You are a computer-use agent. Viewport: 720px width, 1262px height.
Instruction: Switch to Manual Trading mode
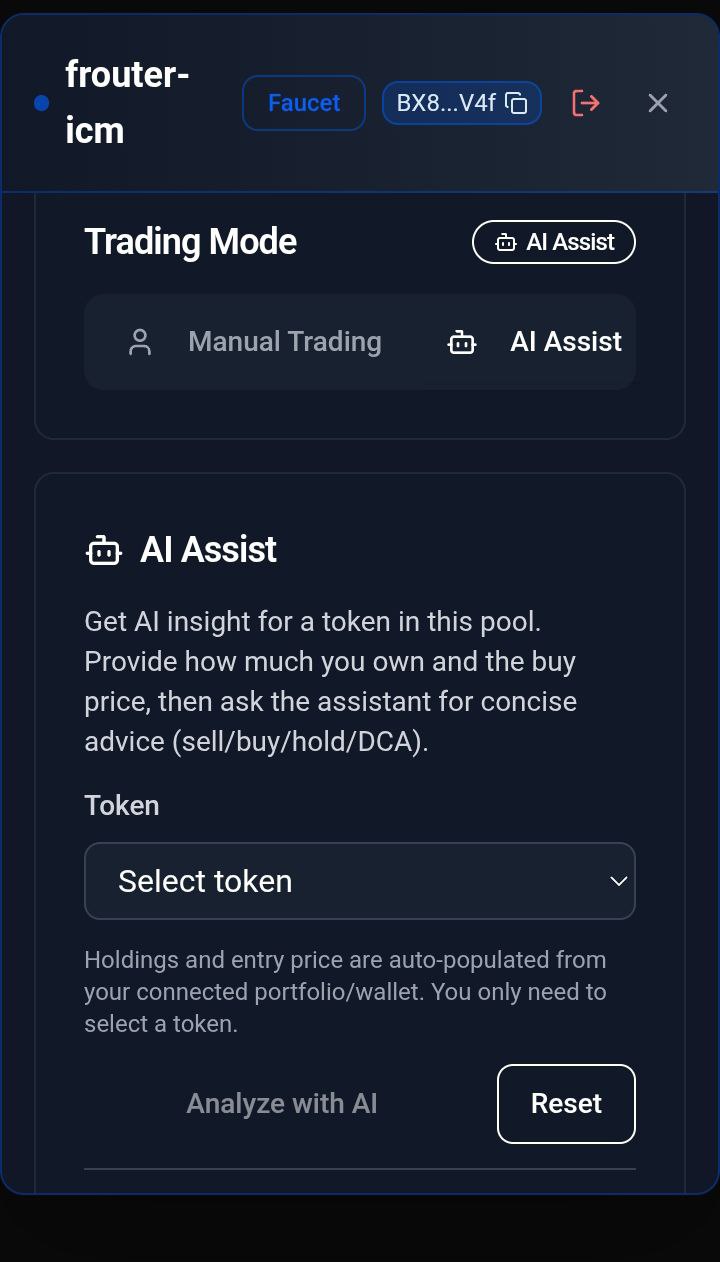tap(256, 342)
